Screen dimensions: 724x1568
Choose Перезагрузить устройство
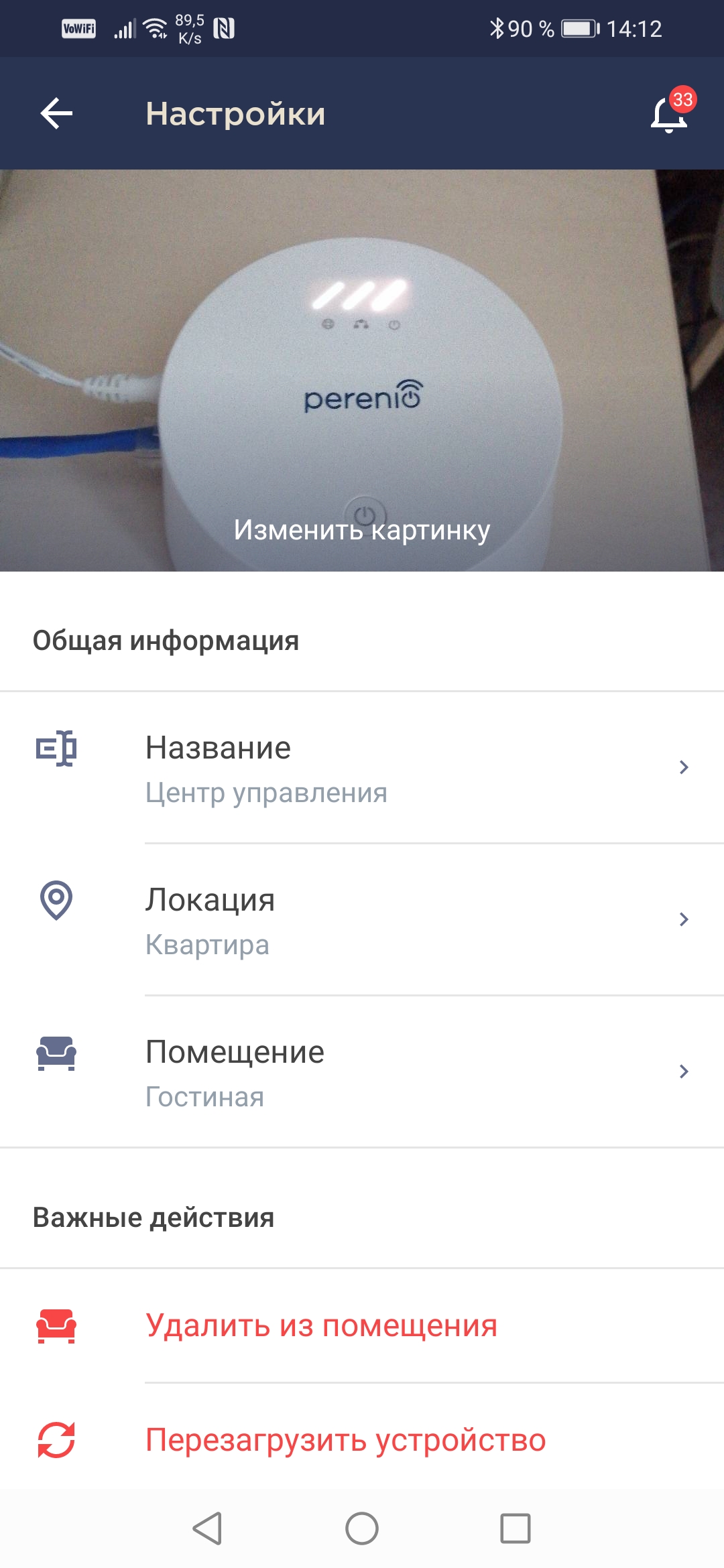point(345,1440)
